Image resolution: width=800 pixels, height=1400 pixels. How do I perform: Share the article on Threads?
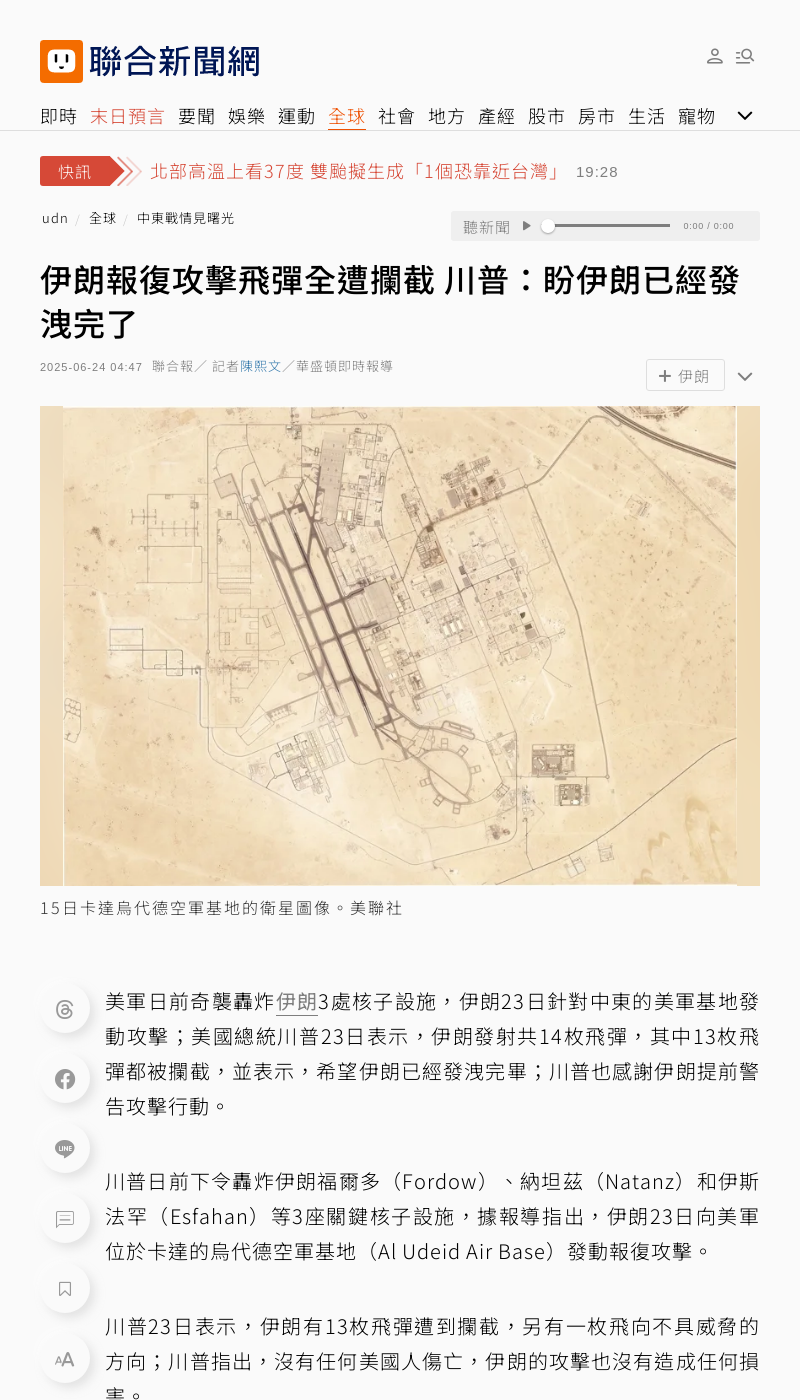(x=65, y=1009)
